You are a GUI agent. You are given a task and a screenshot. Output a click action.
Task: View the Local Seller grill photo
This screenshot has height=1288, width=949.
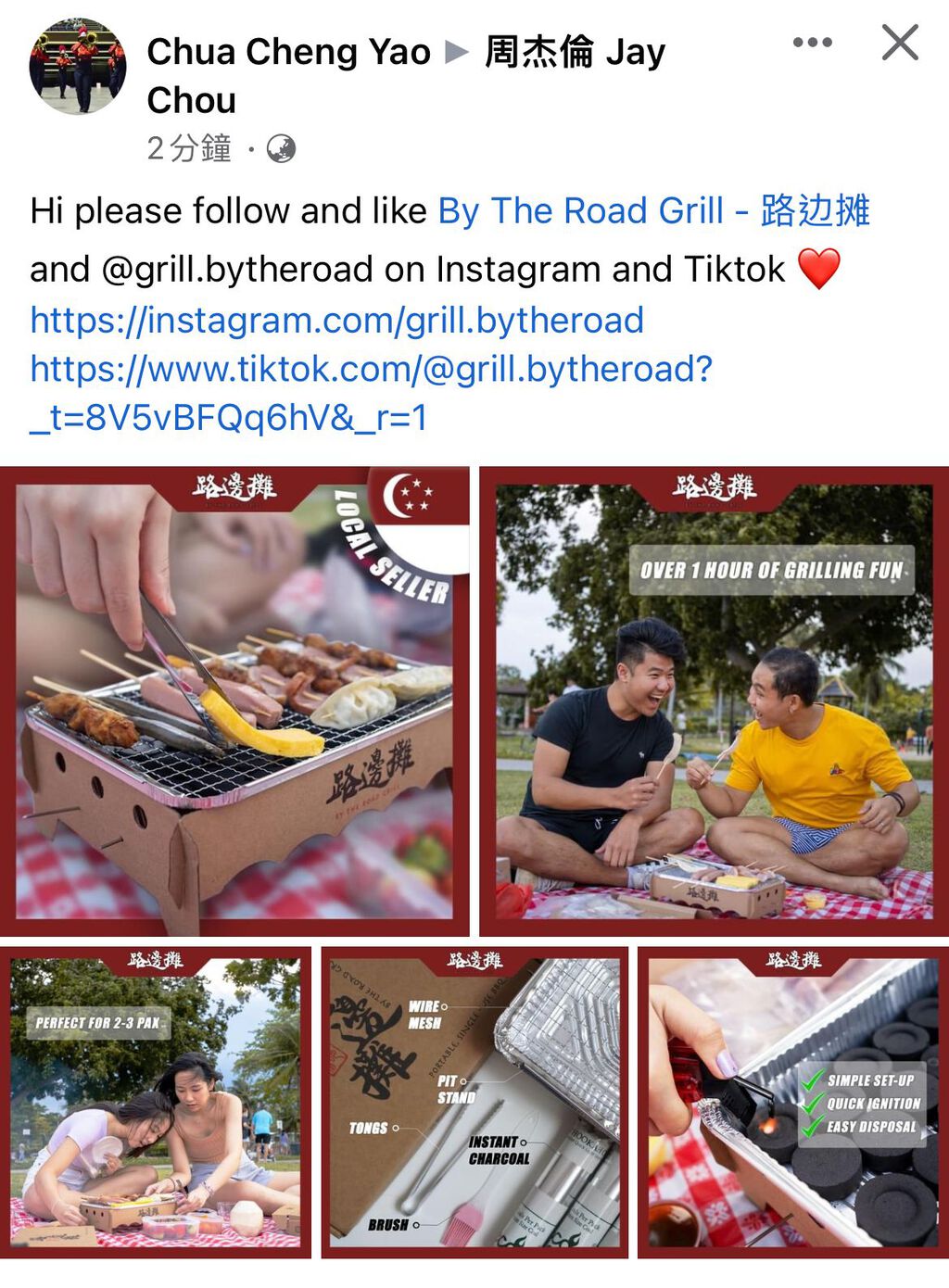[234, 701]
